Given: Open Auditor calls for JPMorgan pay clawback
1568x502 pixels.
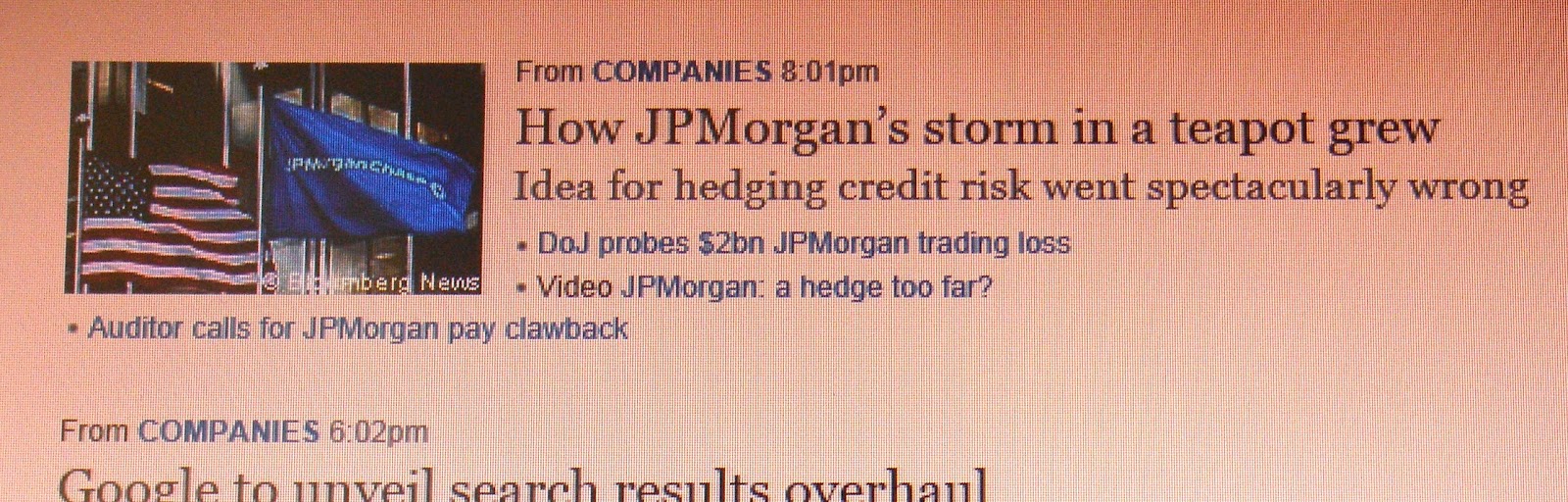Looking at the screenshot, I should pyautogui.click(x=357, y=328).
